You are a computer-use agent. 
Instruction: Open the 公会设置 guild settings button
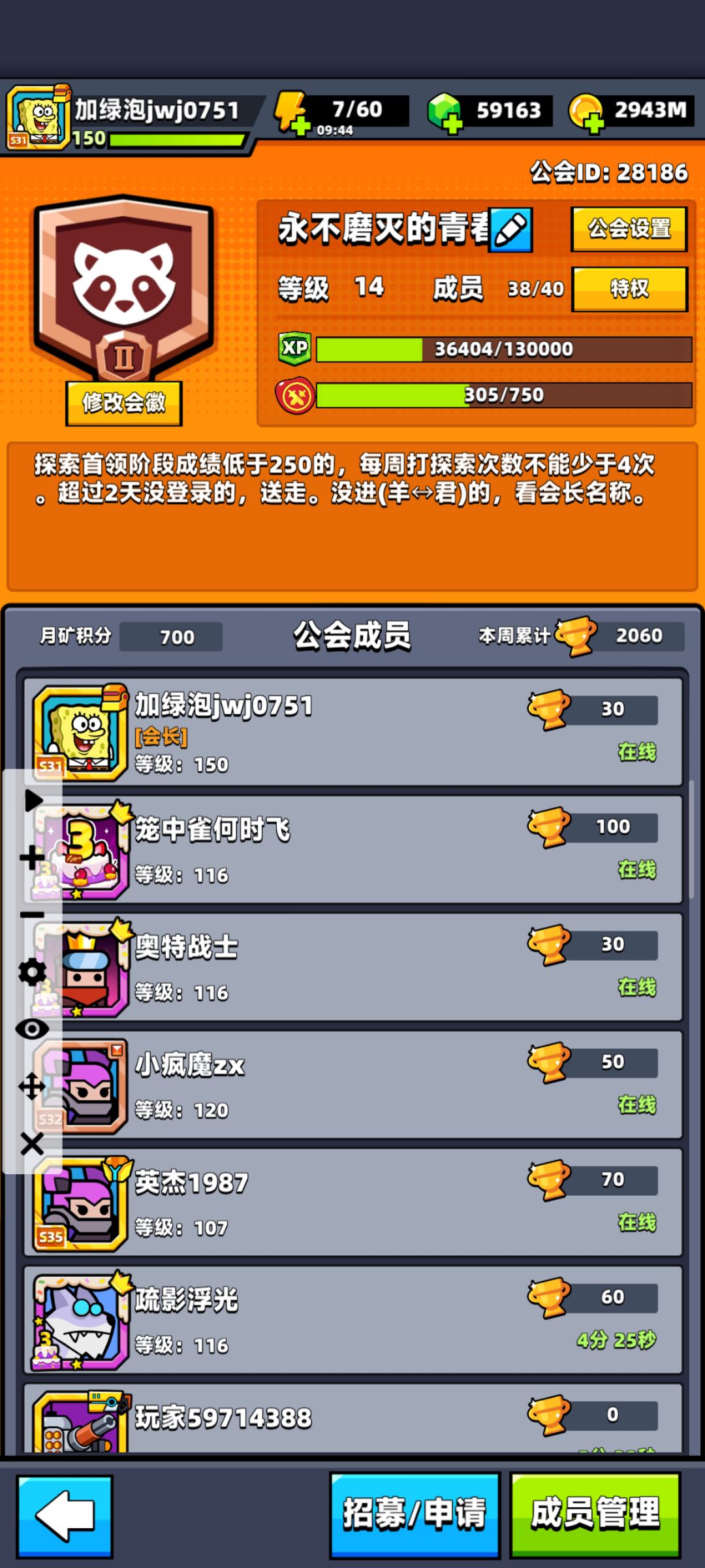[x=629, y=230]
